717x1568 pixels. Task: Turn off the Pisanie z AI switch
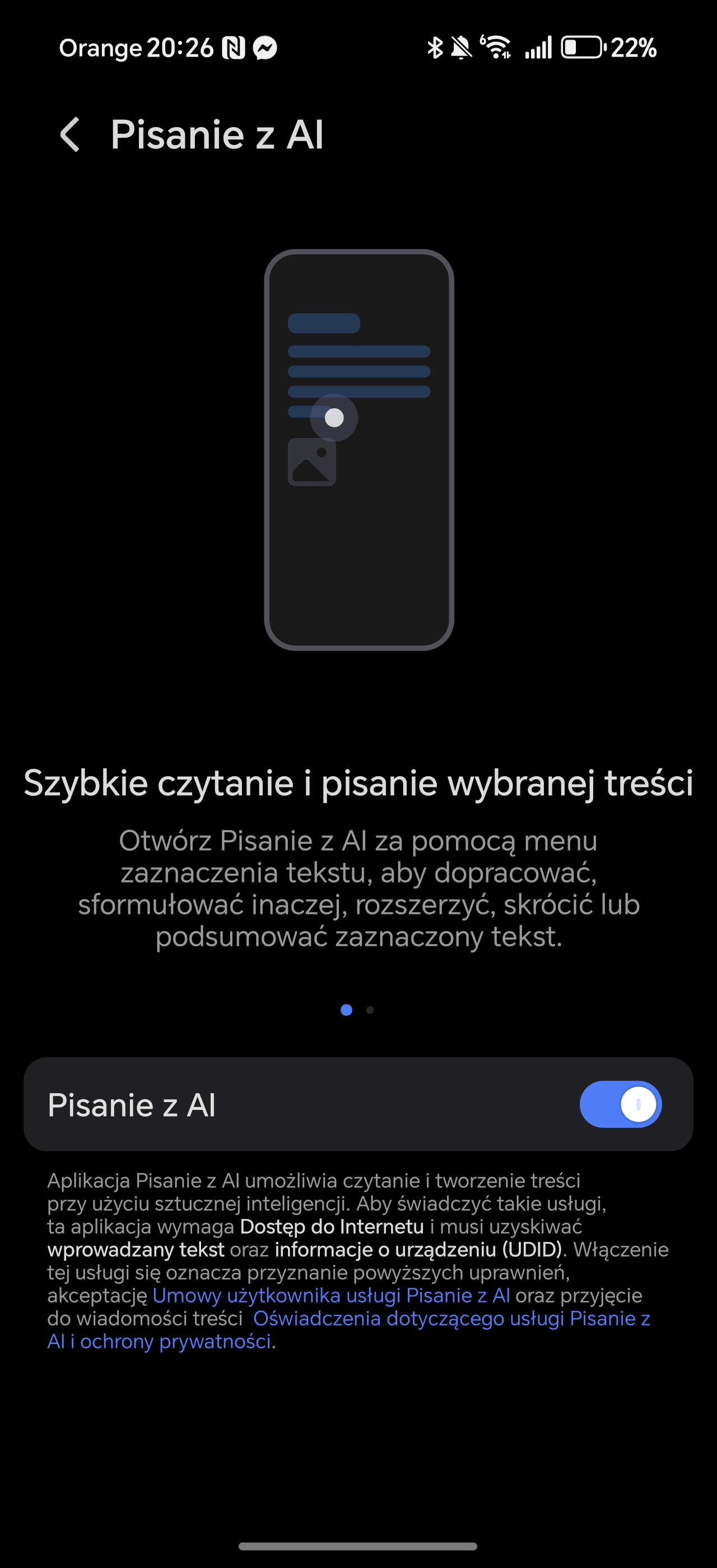[620, 1104]
